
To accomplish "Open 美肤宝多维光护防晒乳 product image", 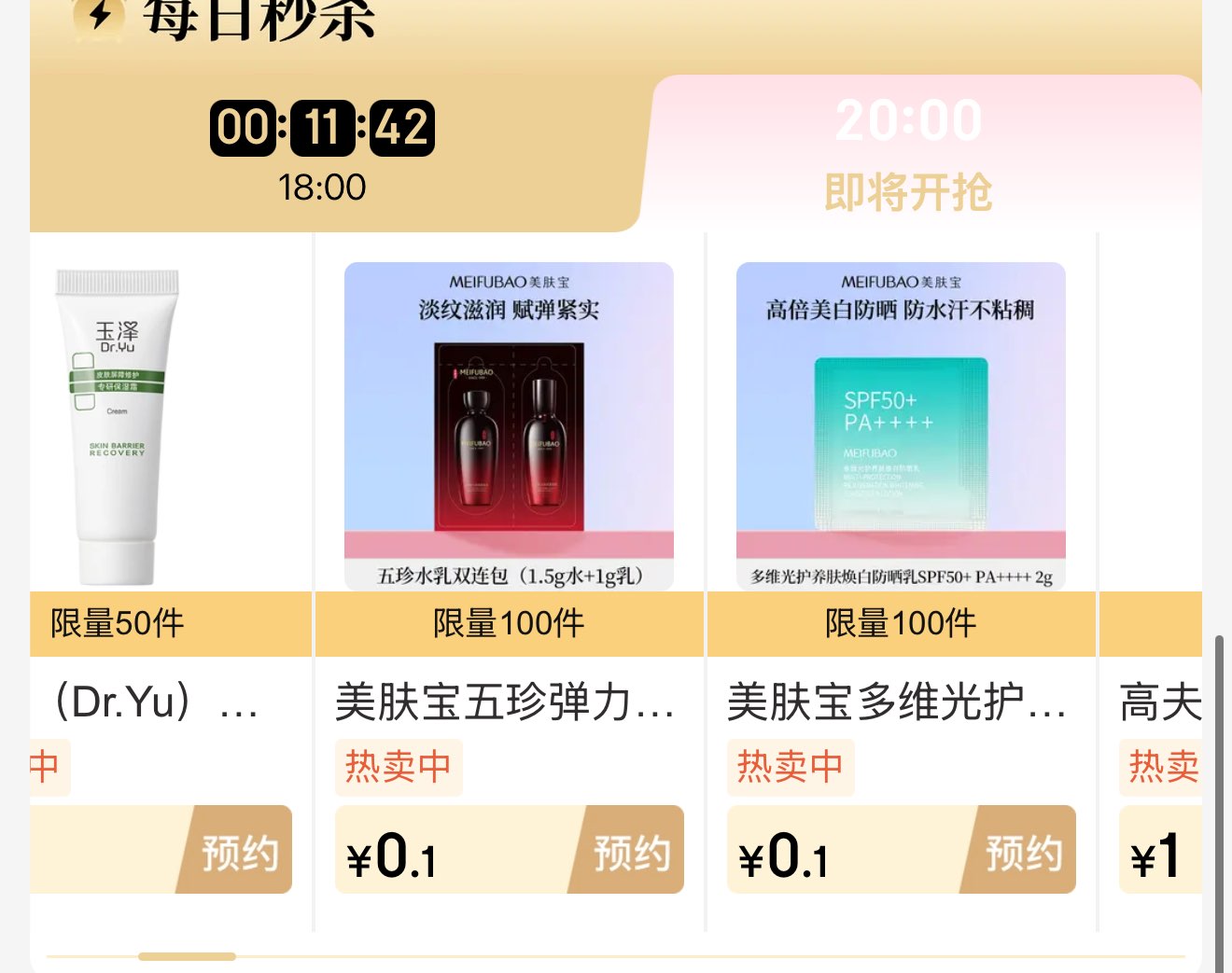I will [901, 424].
